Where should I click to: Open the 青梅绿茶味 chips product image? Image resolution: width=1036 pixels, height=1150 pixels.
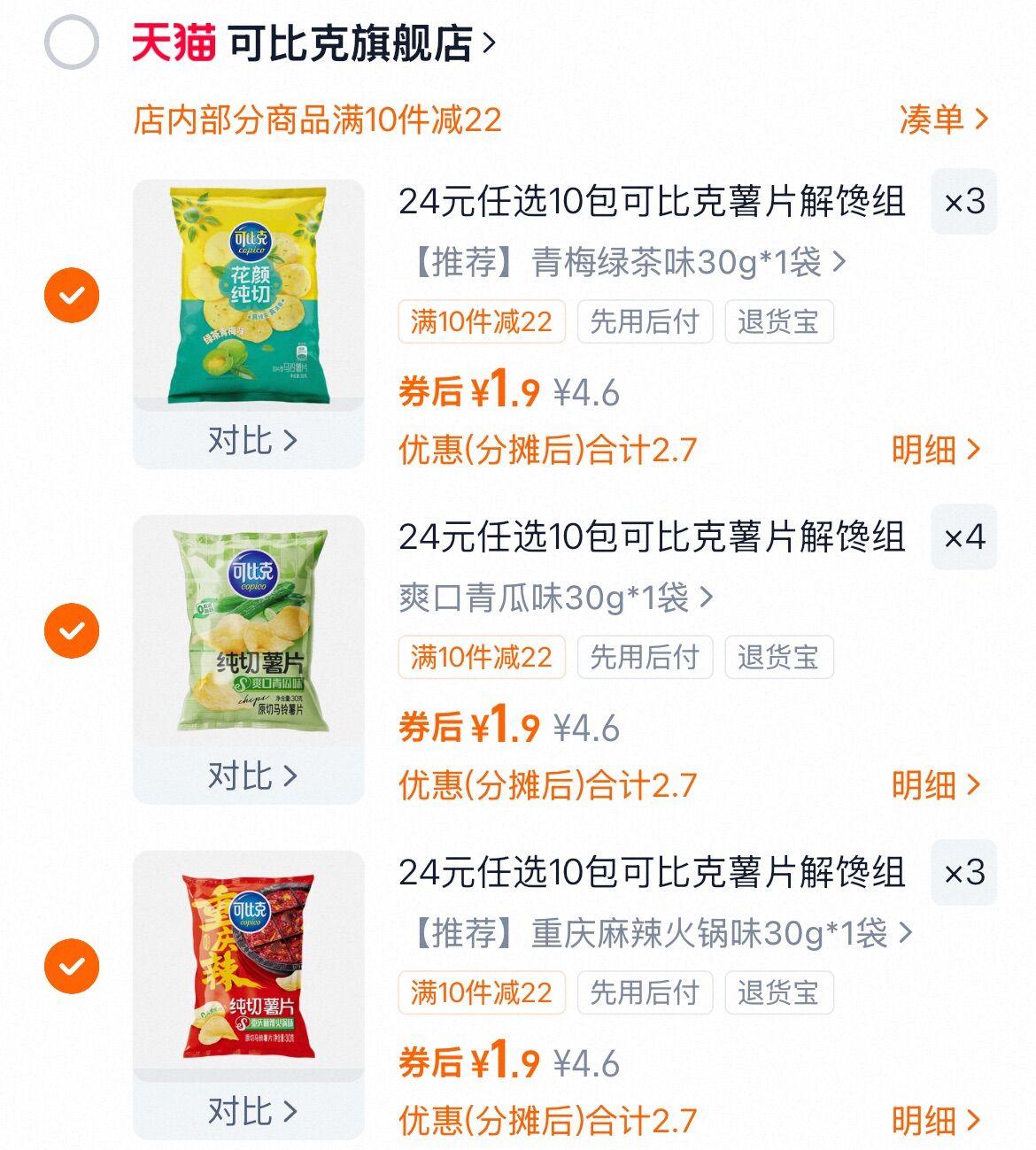pyautogui.click(x=249, y=294)
